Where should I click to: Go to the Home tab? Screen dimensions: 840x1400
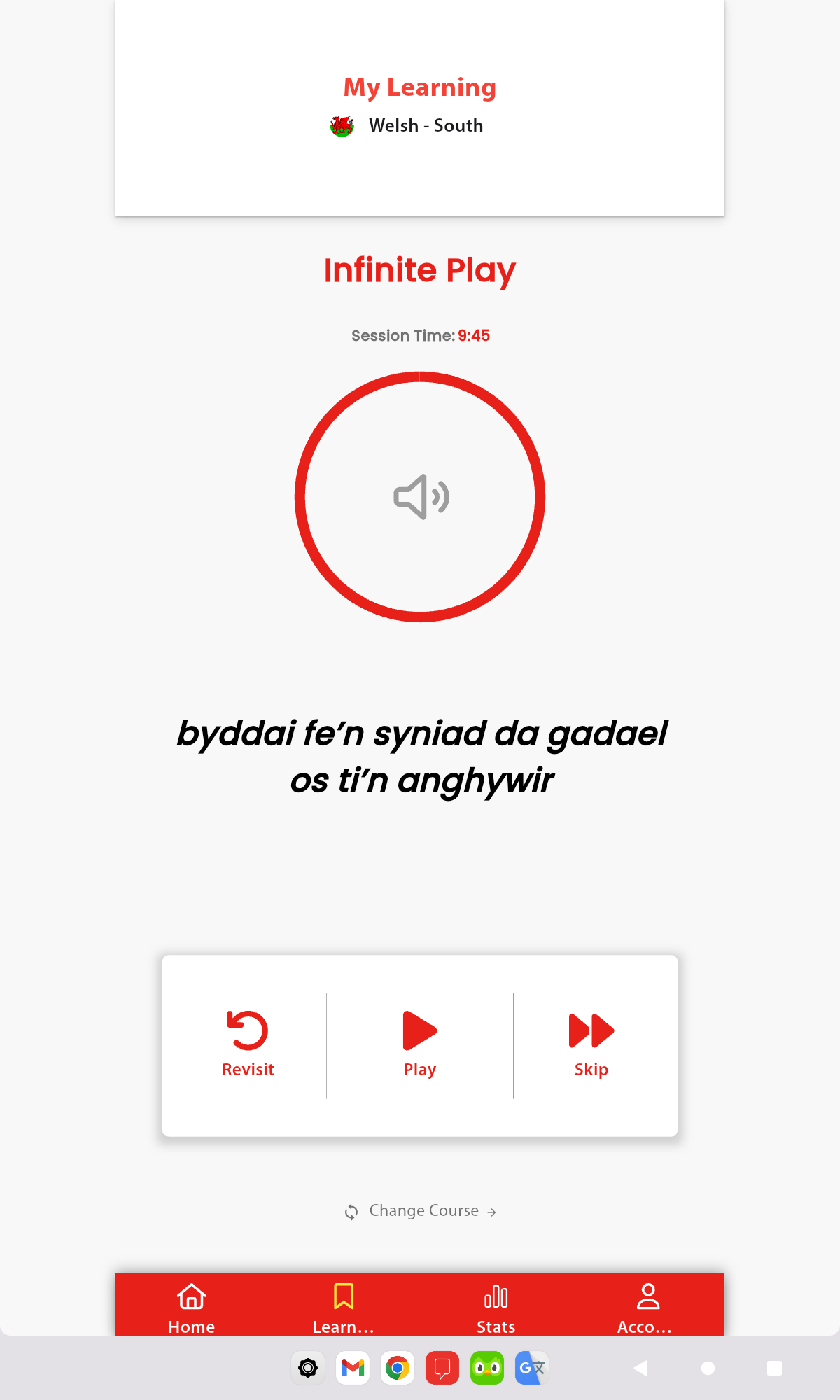click(x=192, y=1308)
